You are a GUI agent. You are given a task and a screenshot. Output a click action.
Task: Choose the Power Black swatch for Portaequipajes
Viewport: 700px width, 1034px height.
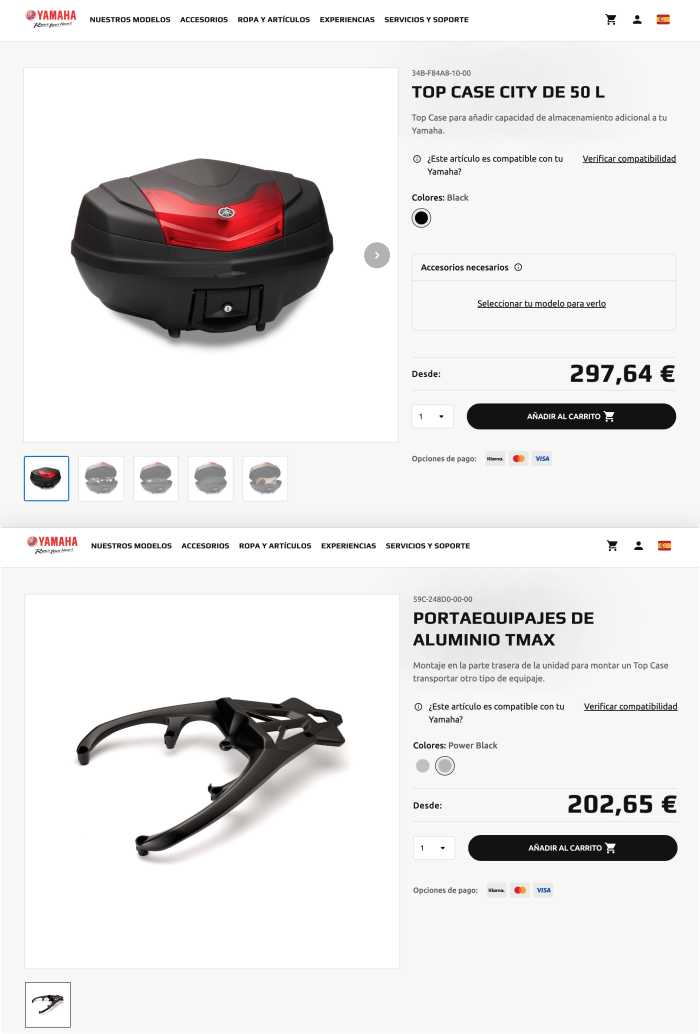445,766
